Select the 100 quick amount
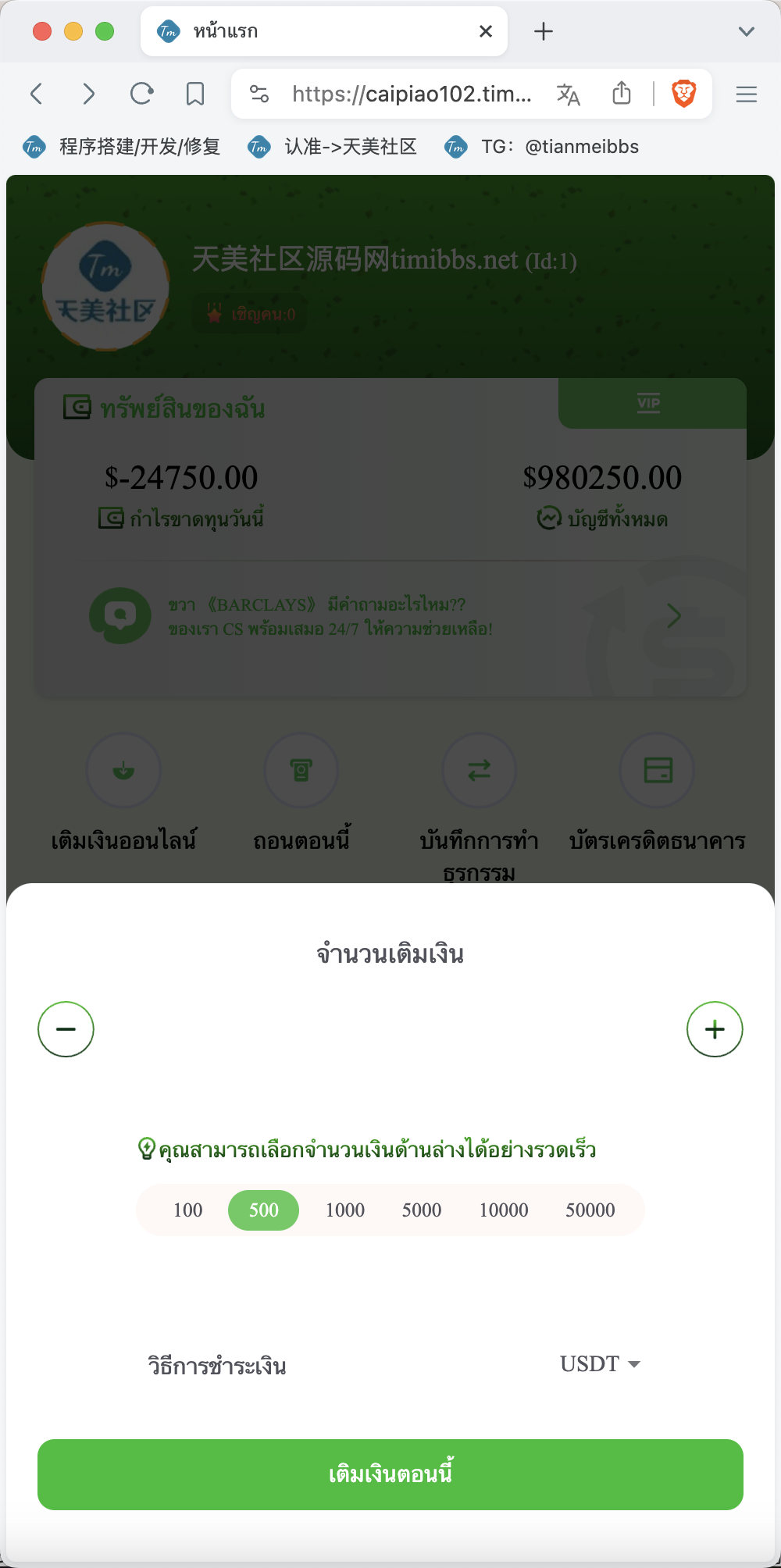This screenshot has width=781, height=1568. tap(187, 1210)
